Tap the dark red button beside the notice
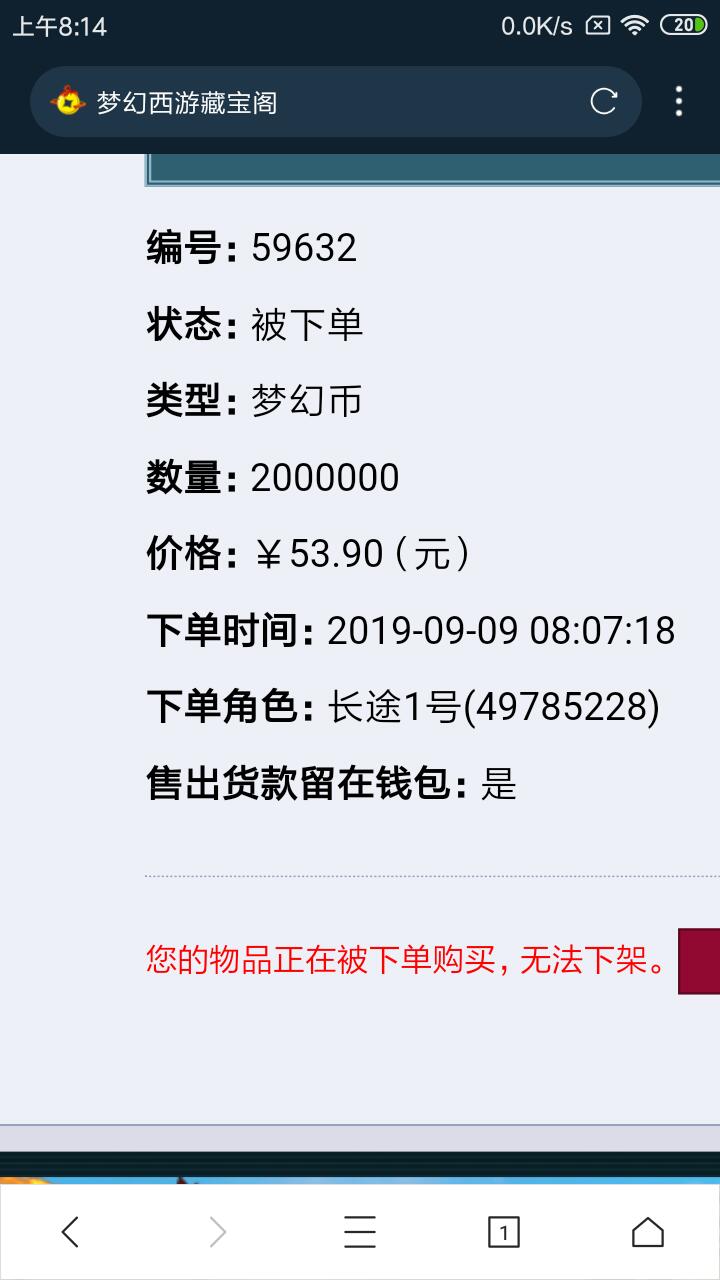This screenshot has height=1280, width=720. (699, 961)
